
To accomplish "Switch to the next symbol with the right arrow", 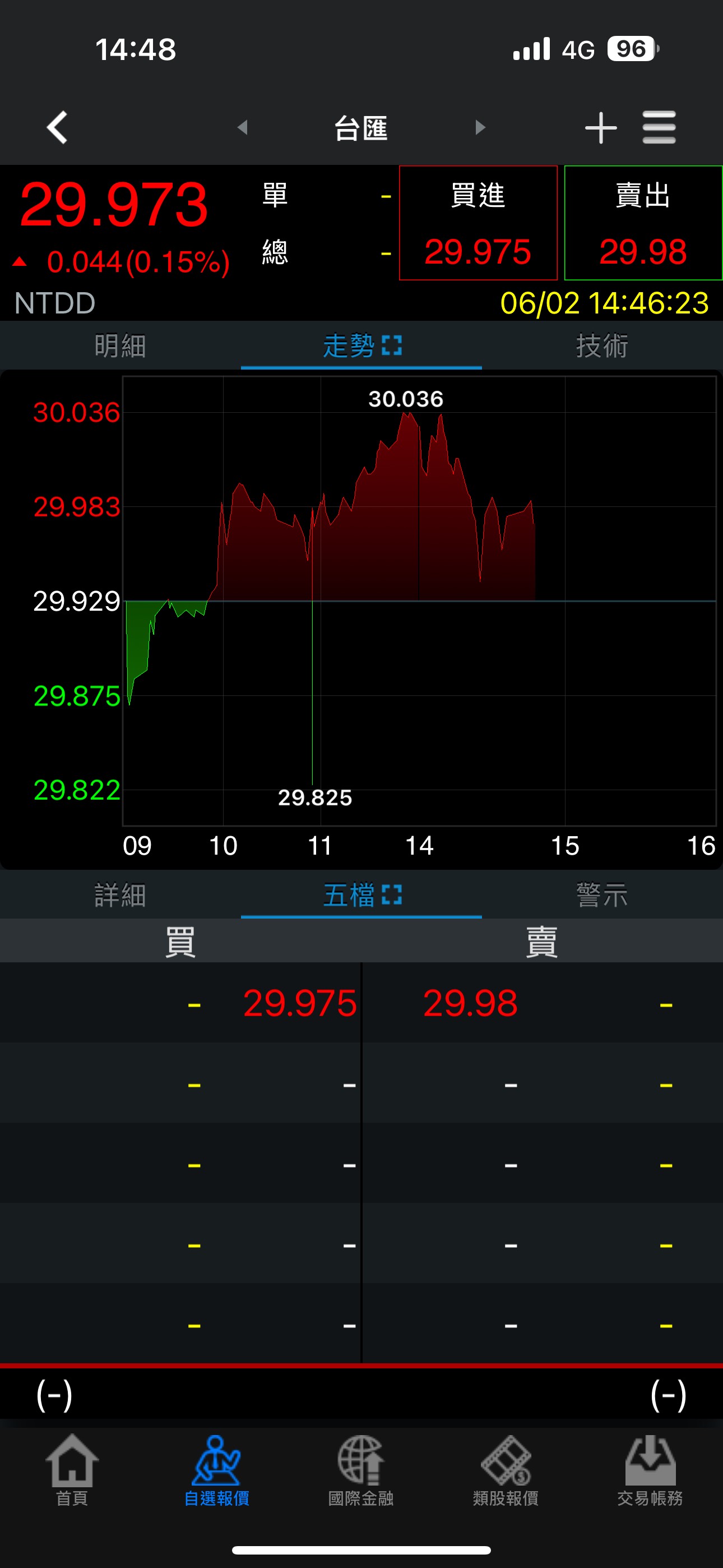I will point(480,127).
